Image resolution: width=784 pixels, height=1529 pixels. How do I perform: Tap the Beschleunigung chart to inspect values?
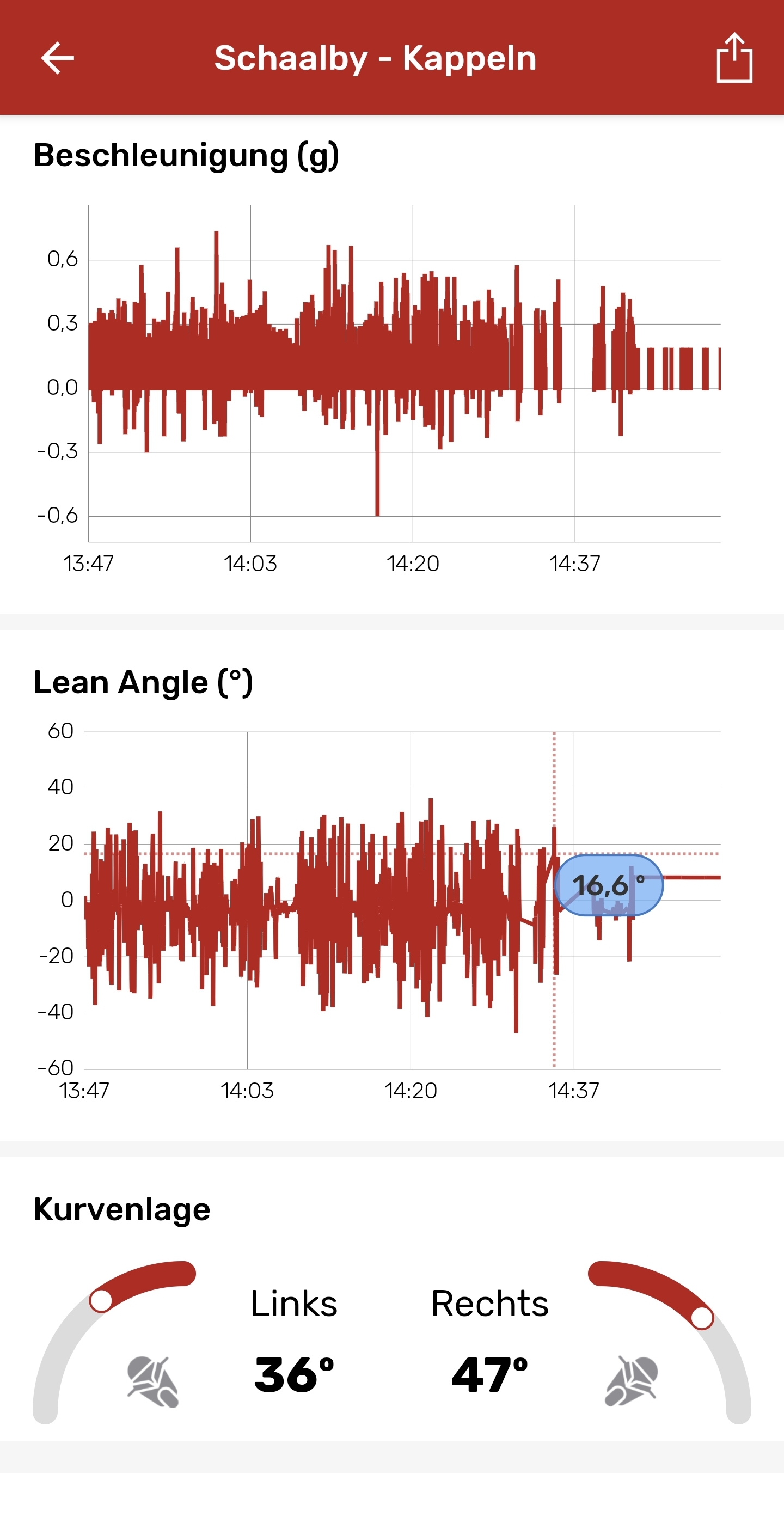tap(403, 374)
